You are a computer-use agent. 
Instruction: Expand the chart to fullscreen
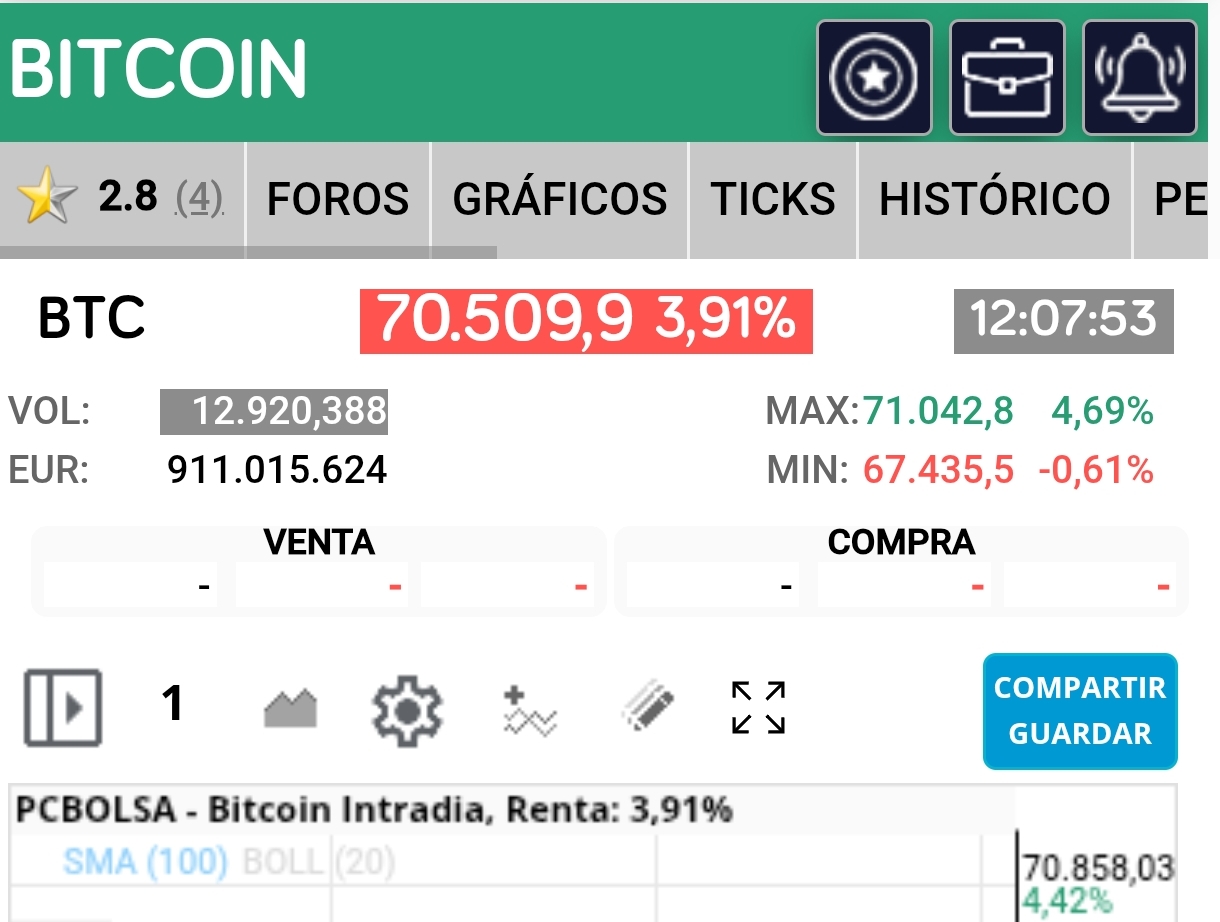point(758,708)
